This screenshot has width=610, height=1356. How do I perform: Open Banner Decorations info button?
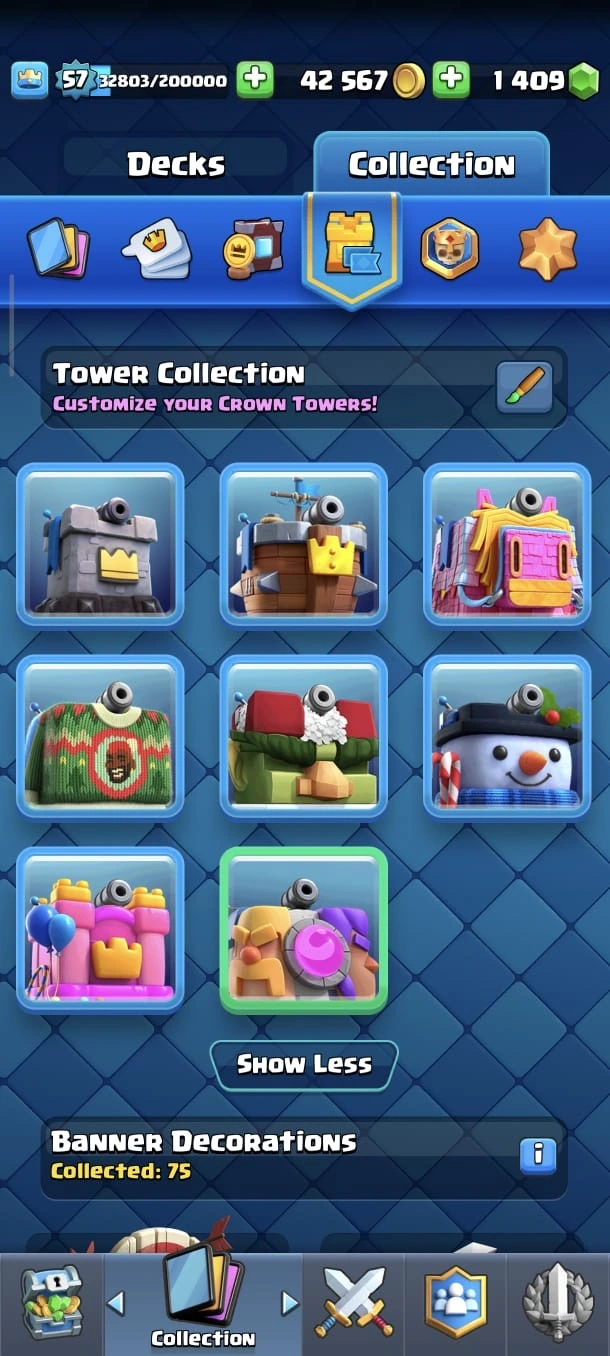[x=537, y=1155]
